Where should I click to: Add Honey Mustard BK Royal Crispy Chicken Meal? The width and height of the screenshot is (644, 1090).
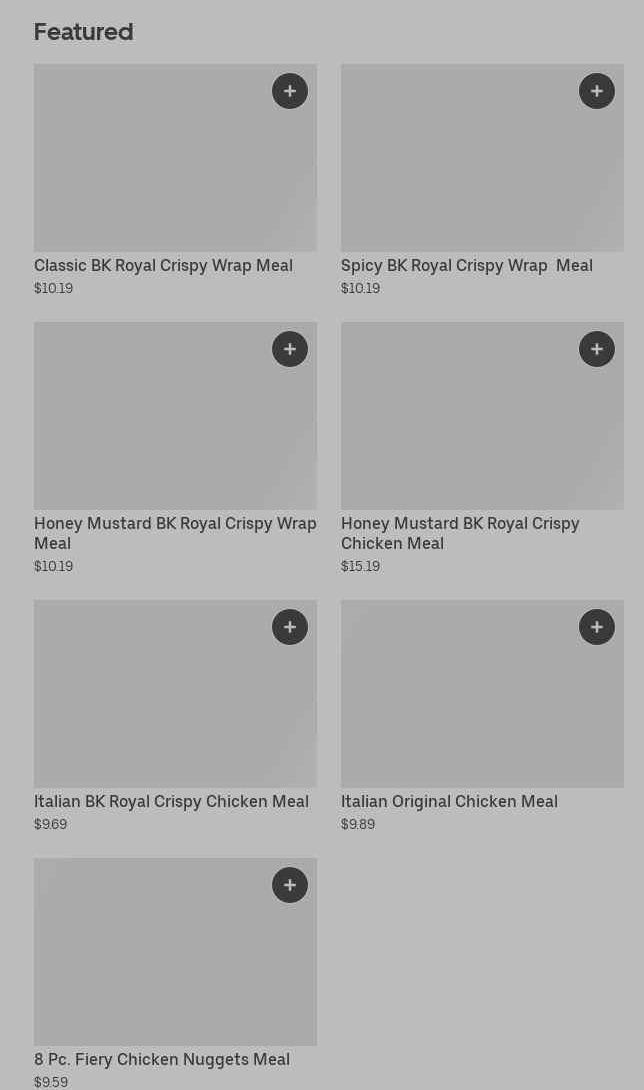pyautogui.click(x=597, y=349)
